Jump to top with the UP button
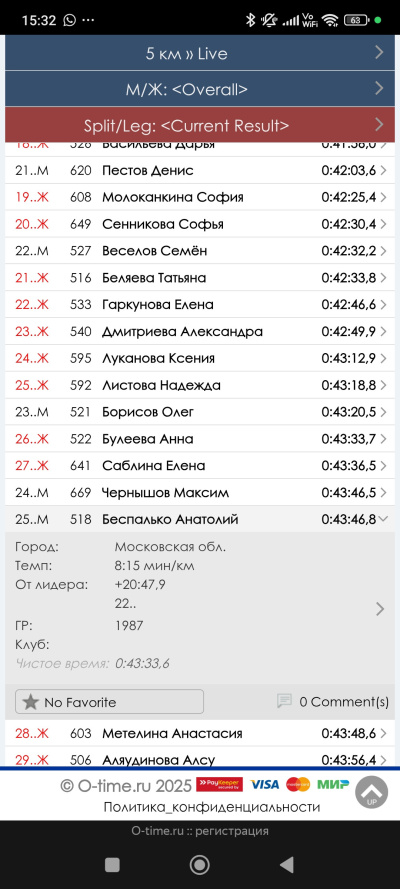Screen dimensions: 400x889 click(372, 792)
